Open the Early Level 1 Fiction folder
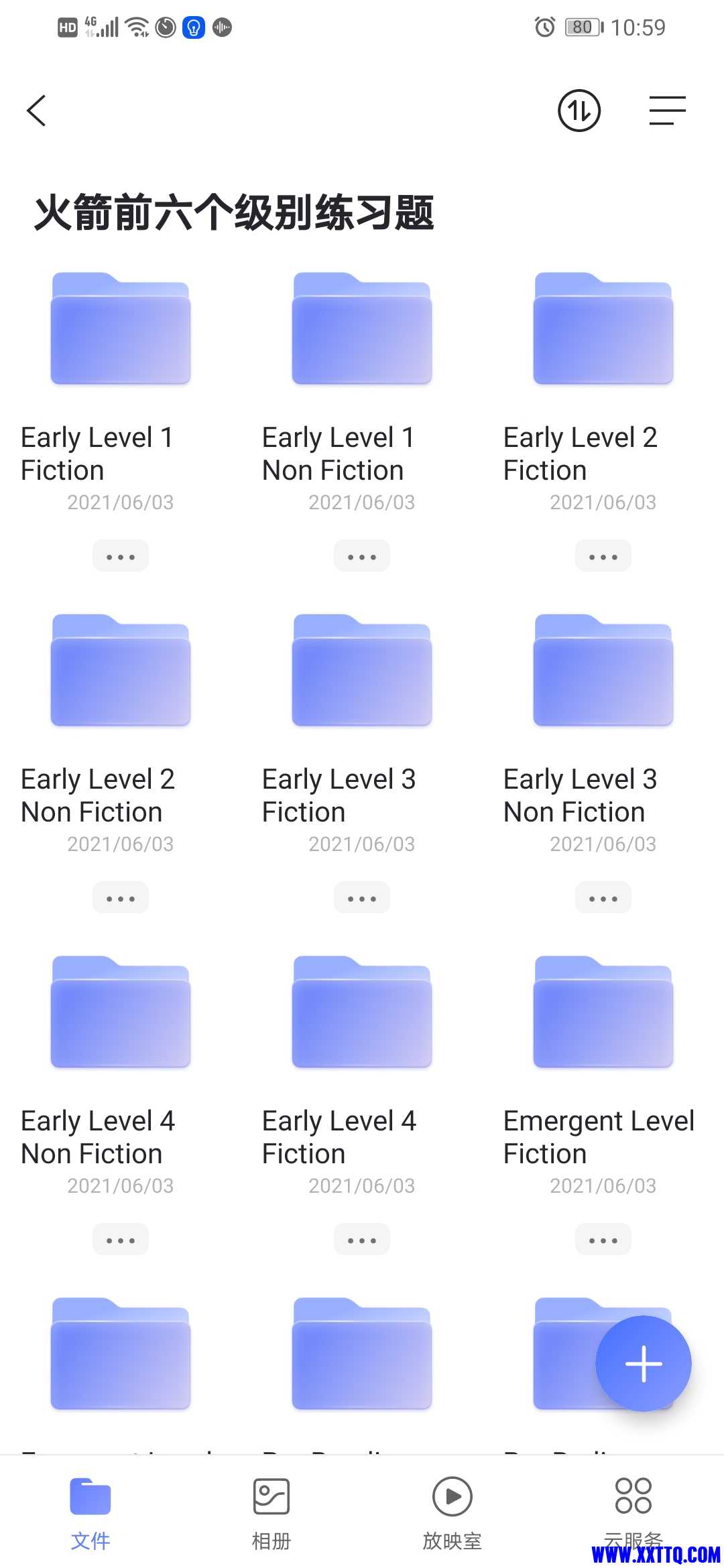 (121, 329)
